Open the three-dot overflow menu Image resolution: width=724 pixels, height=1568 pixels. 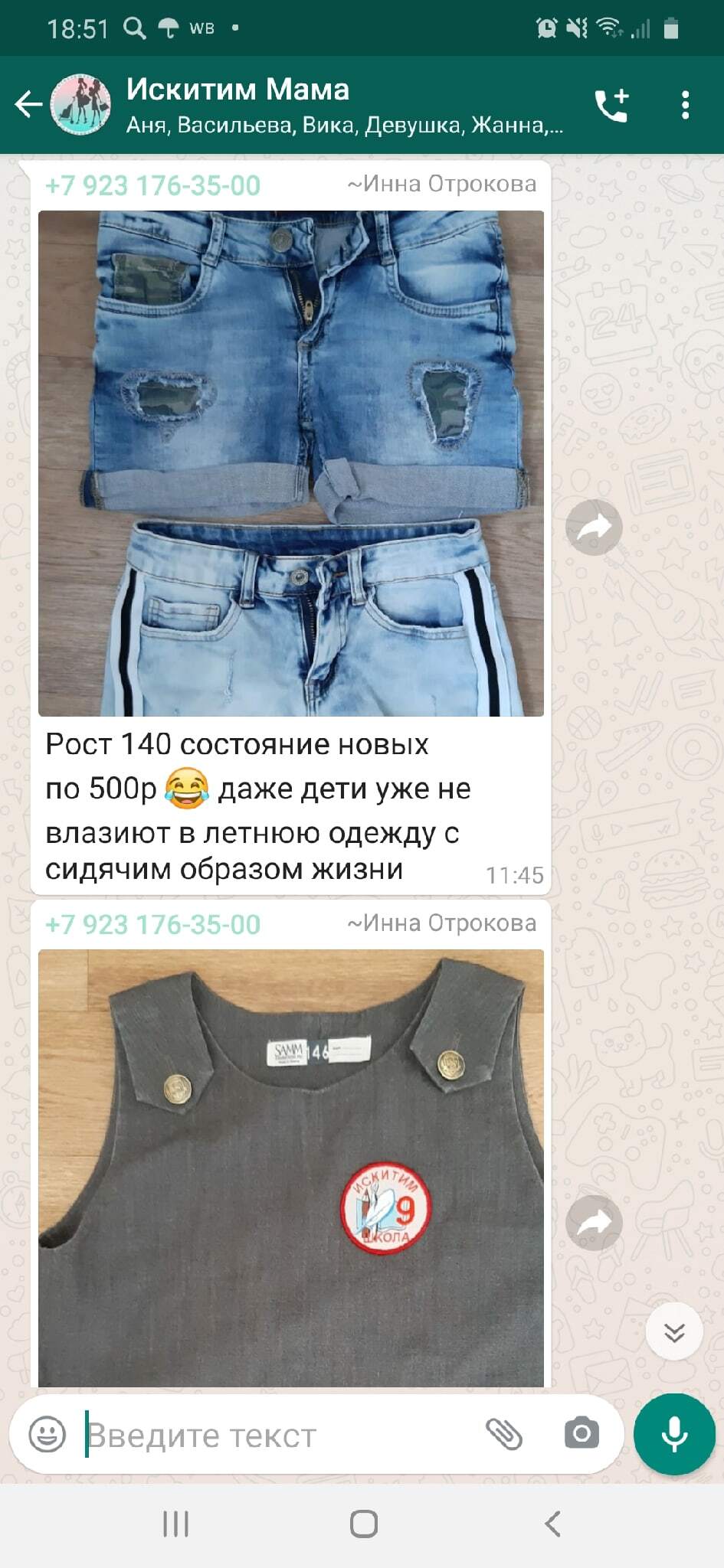(x=685, y=106)
